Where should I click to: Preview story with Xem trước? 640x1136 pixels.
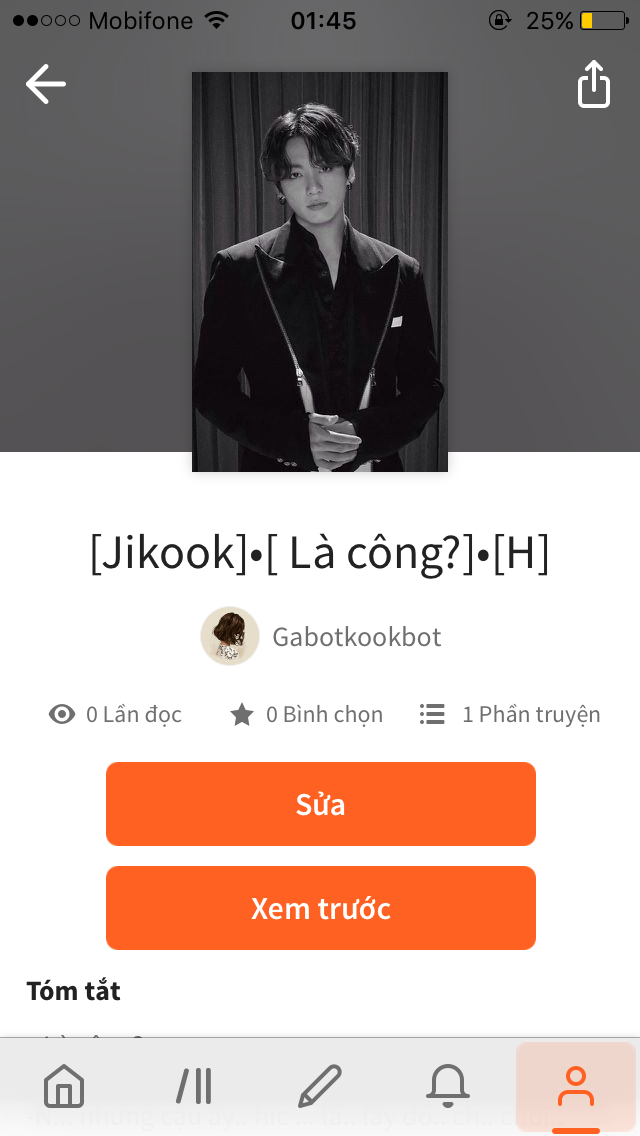point(320,908)
